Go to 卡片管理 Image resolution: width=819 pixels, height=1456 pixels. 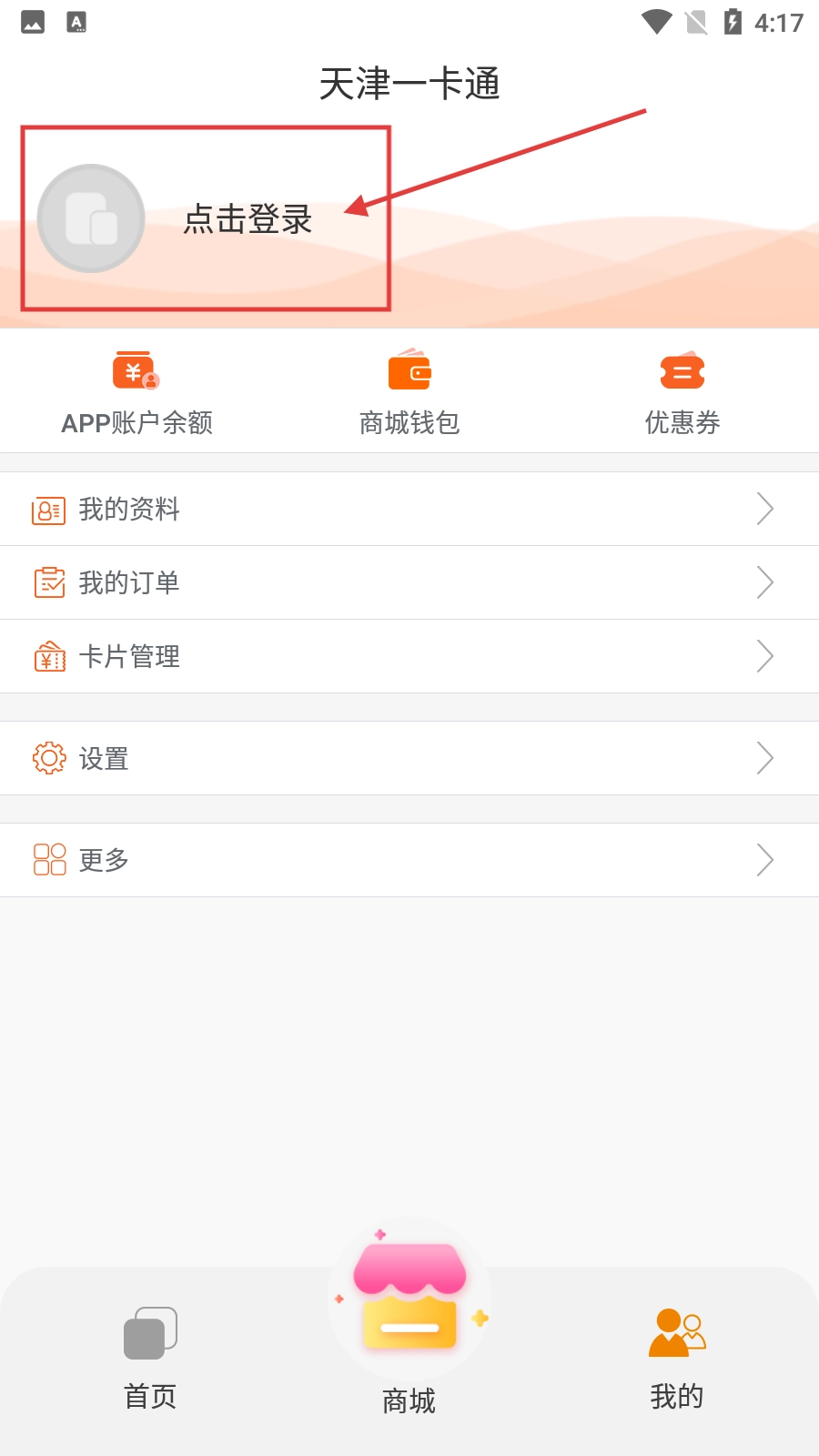(409, 656)
